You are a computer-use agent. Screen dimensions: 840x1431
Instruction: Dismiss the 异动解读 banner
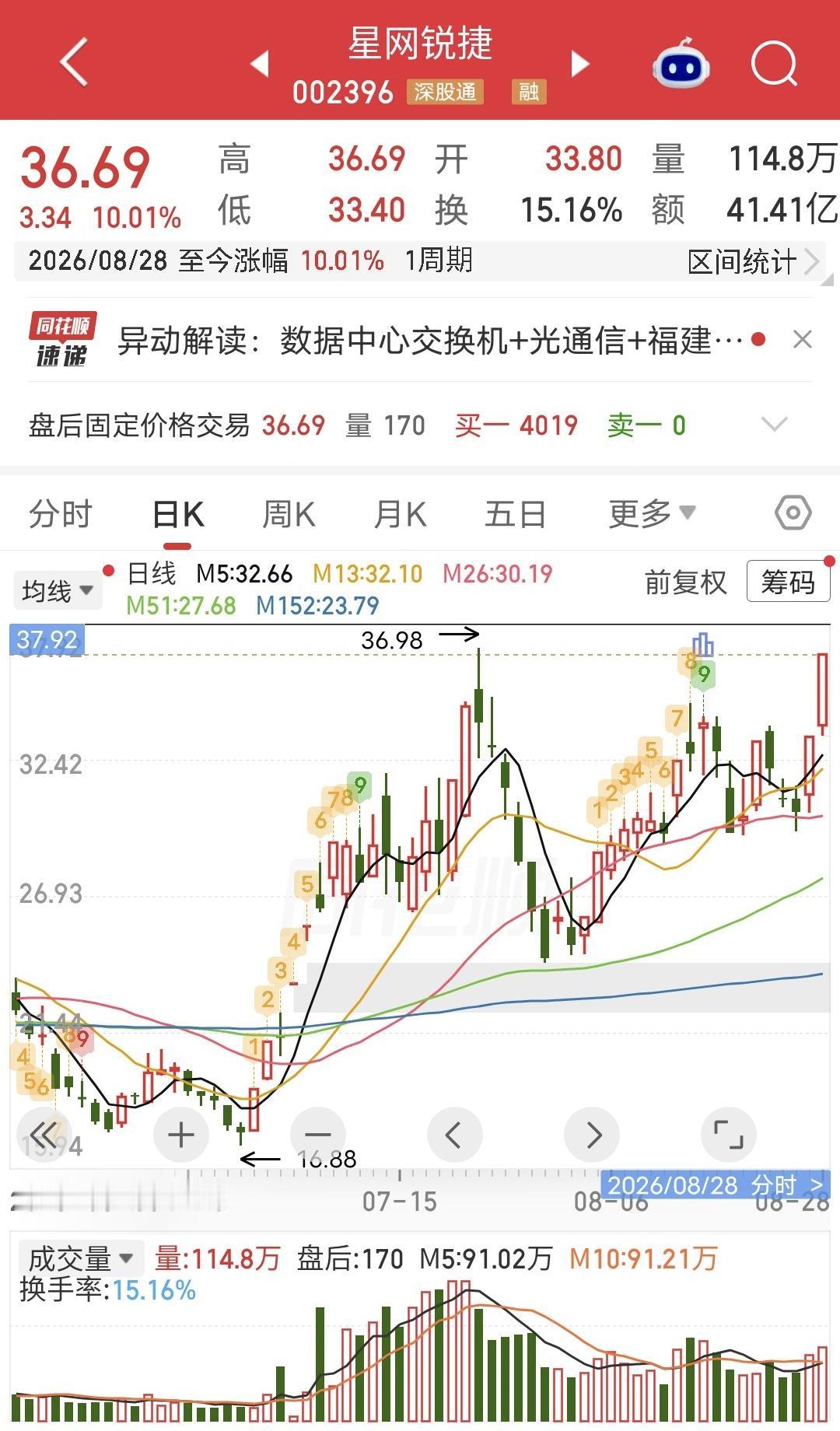[802, 340]
